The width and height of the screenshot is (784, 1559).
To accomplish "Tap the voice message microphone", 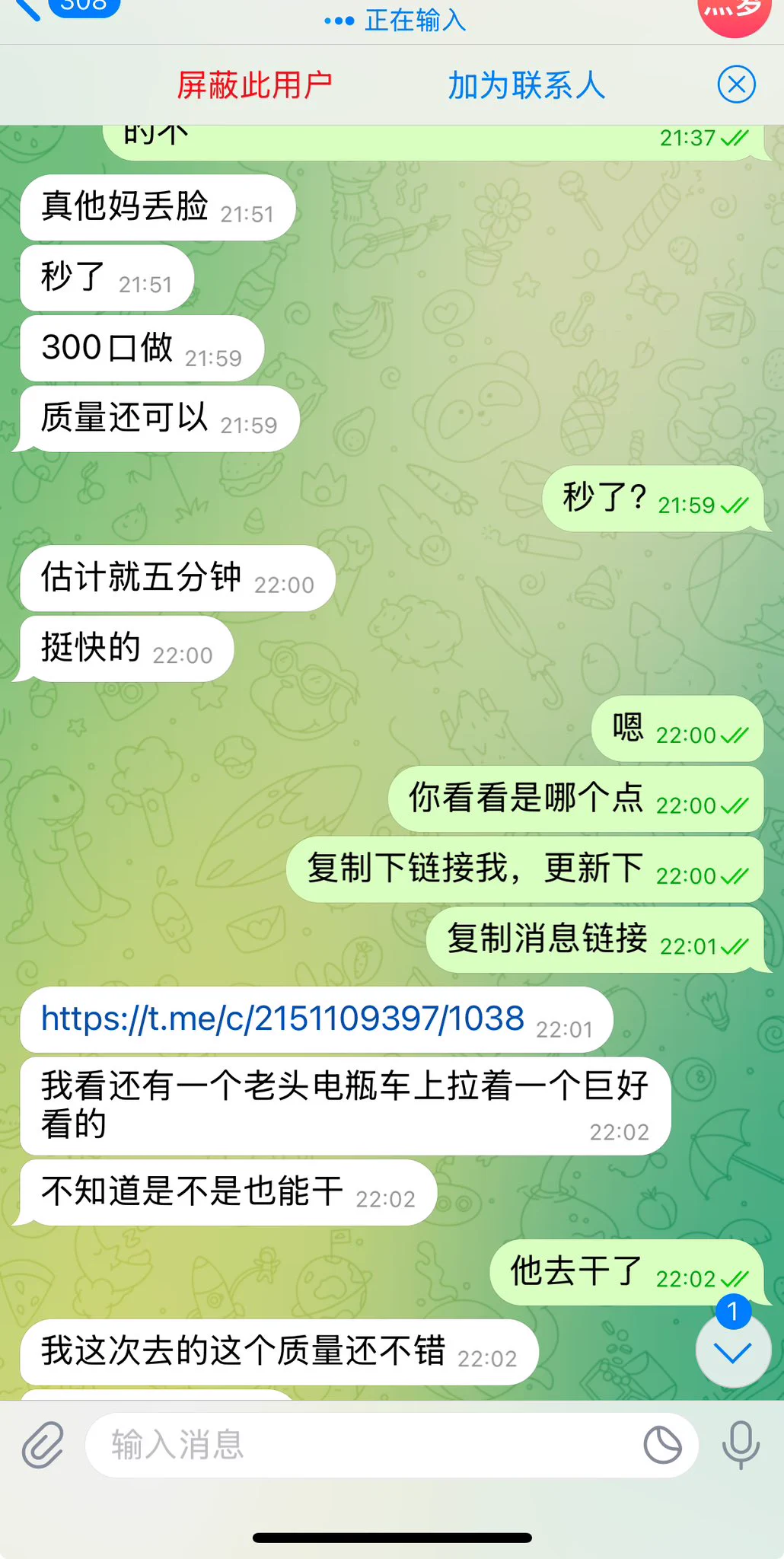I will pyautogui.click(x=740, y=1445).
